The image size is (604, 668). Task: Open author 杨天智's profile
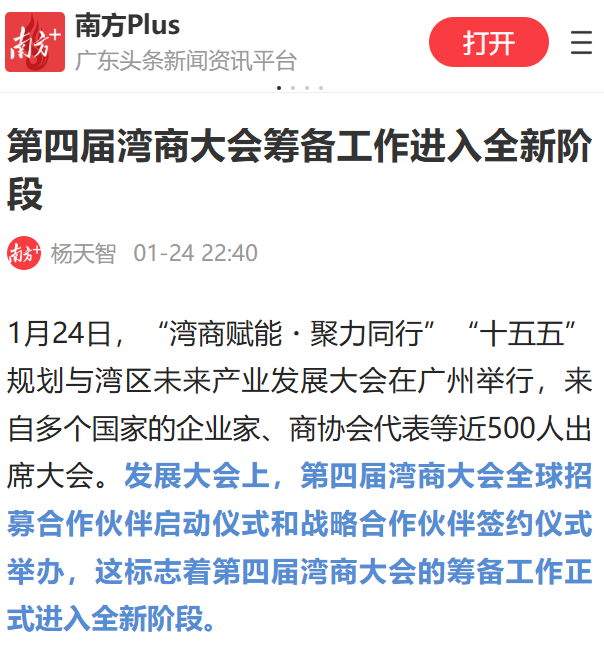(x=82, y=253)
